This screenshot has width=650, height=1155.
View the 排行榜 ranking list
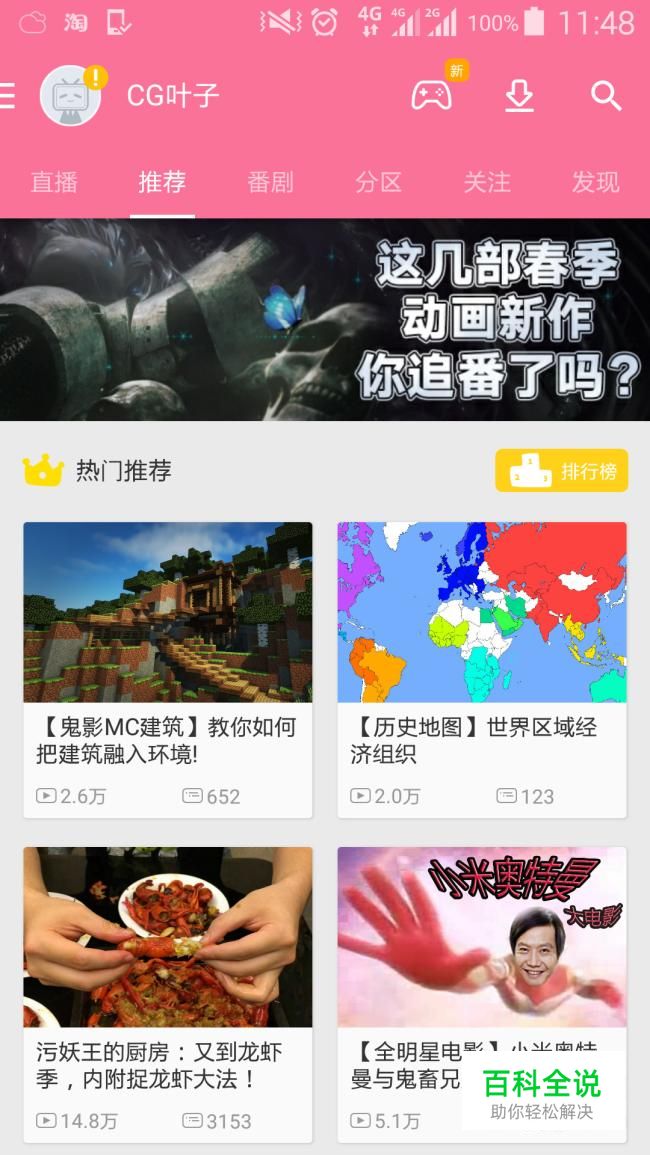[x=561, y=471]
